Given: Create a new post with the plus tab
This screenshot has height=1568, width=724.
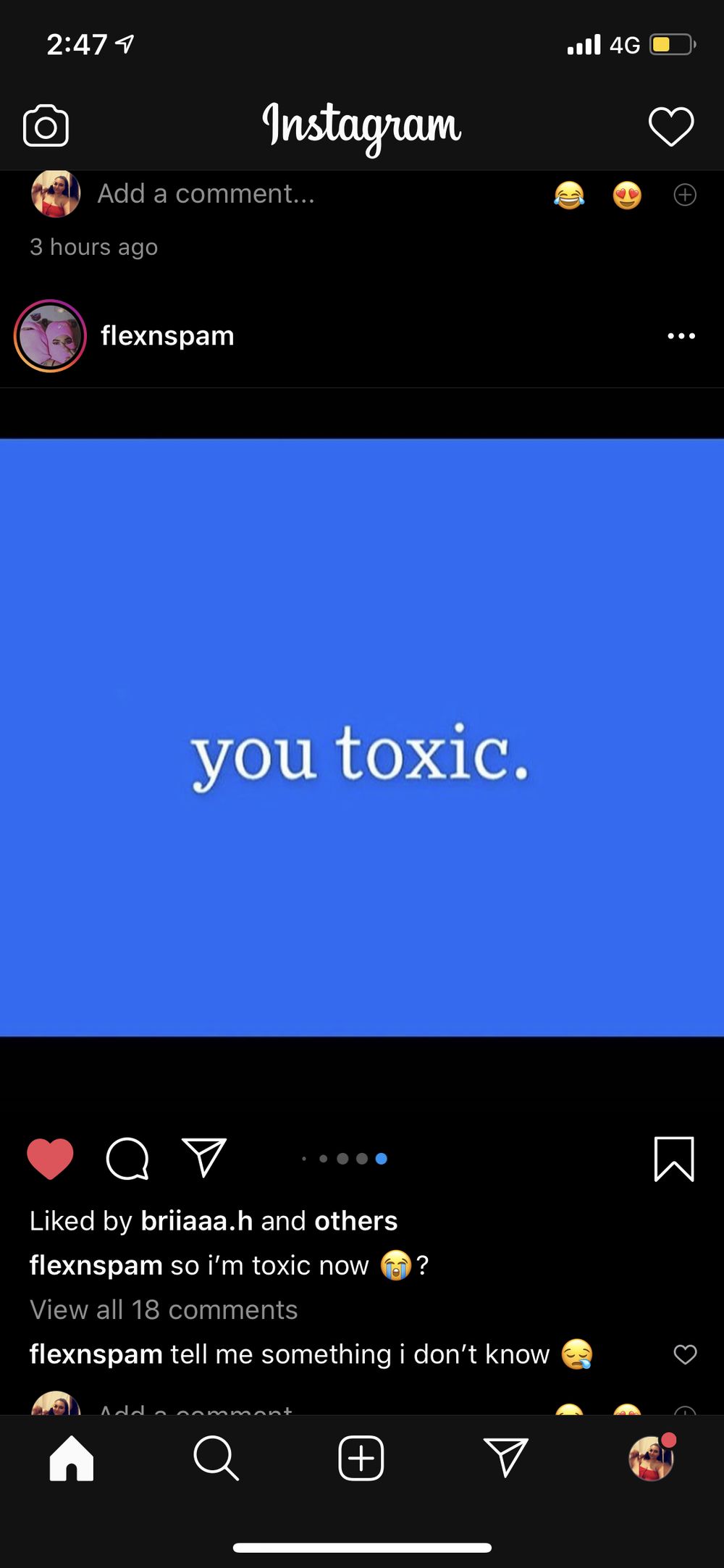Looking at the screenshot, I should pos(361,1458).
